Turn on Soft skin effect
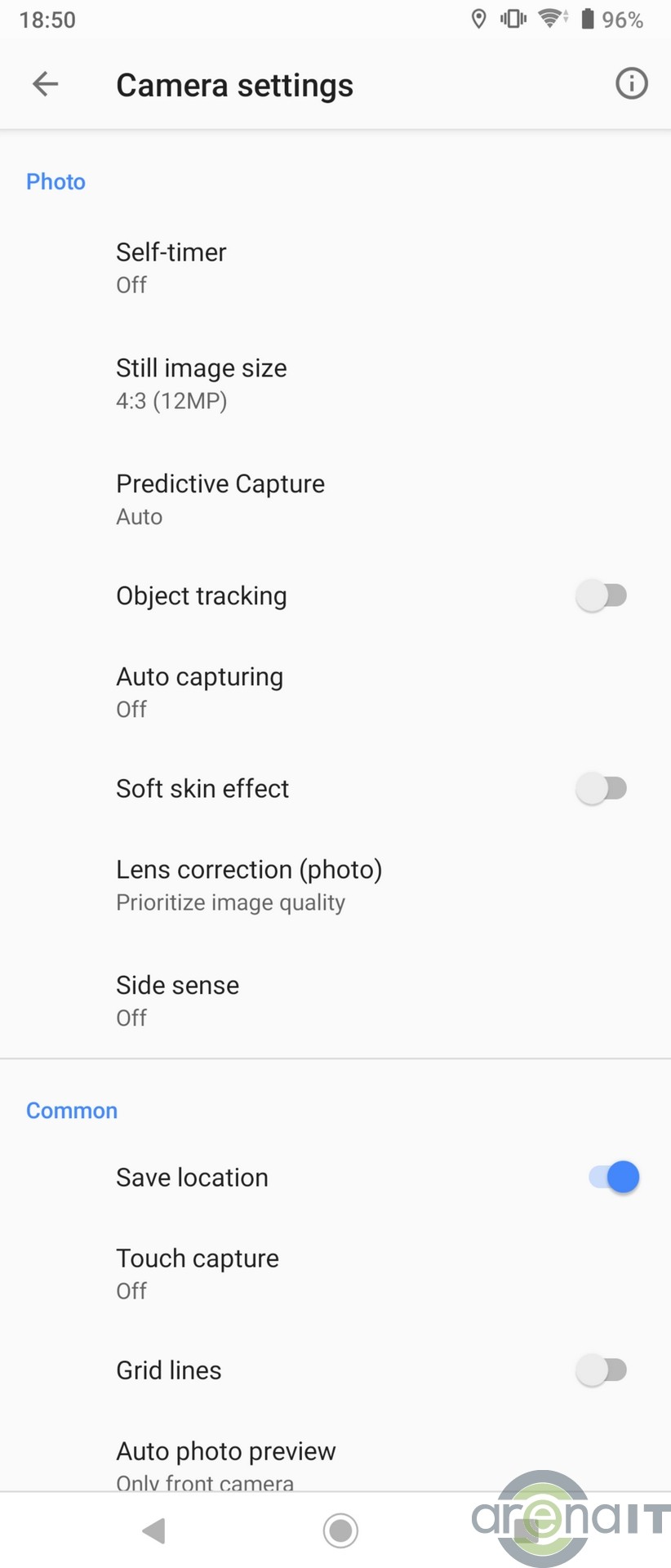The image size is (671, 1568). [x=602, y=788]
